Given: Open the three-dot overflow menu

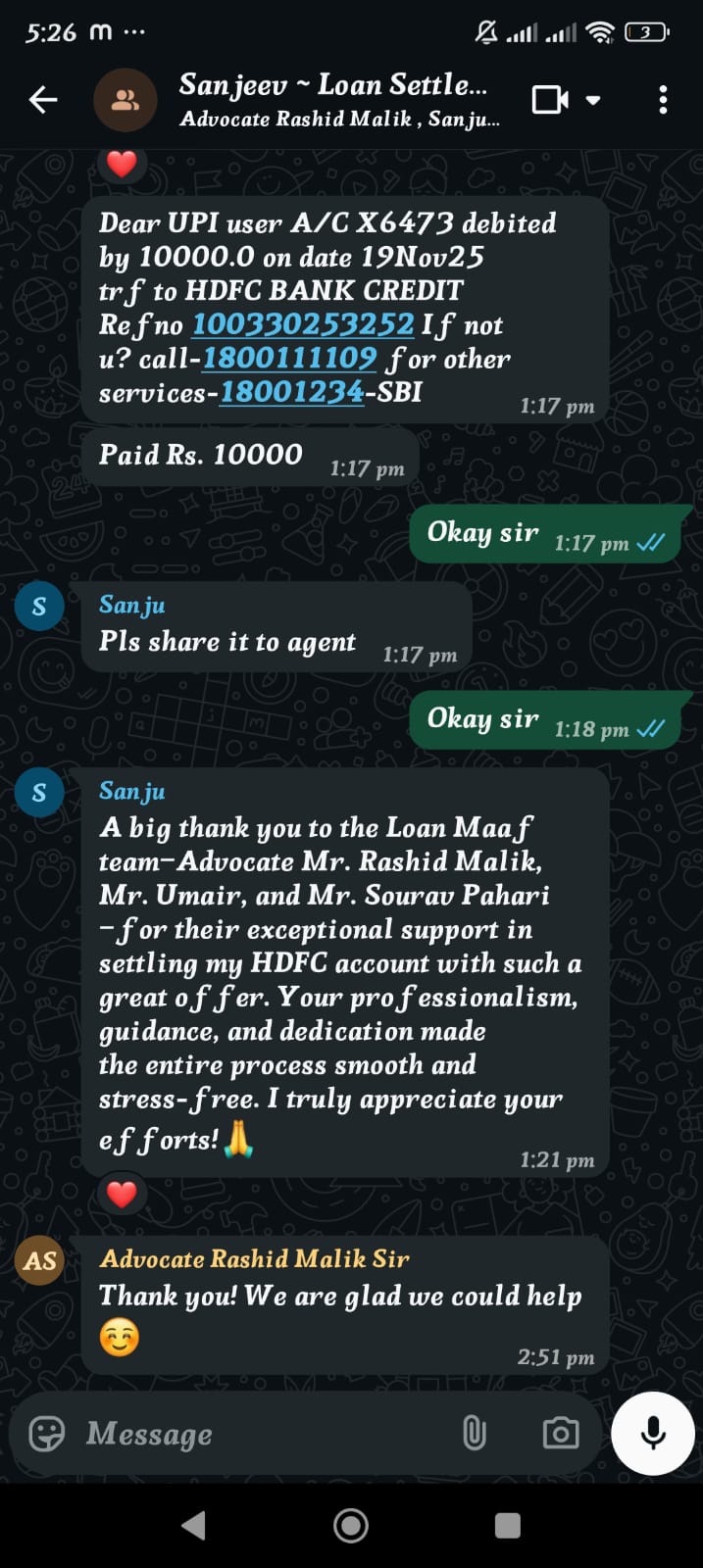Looking at the screenshot, I should tap(663, 100).
